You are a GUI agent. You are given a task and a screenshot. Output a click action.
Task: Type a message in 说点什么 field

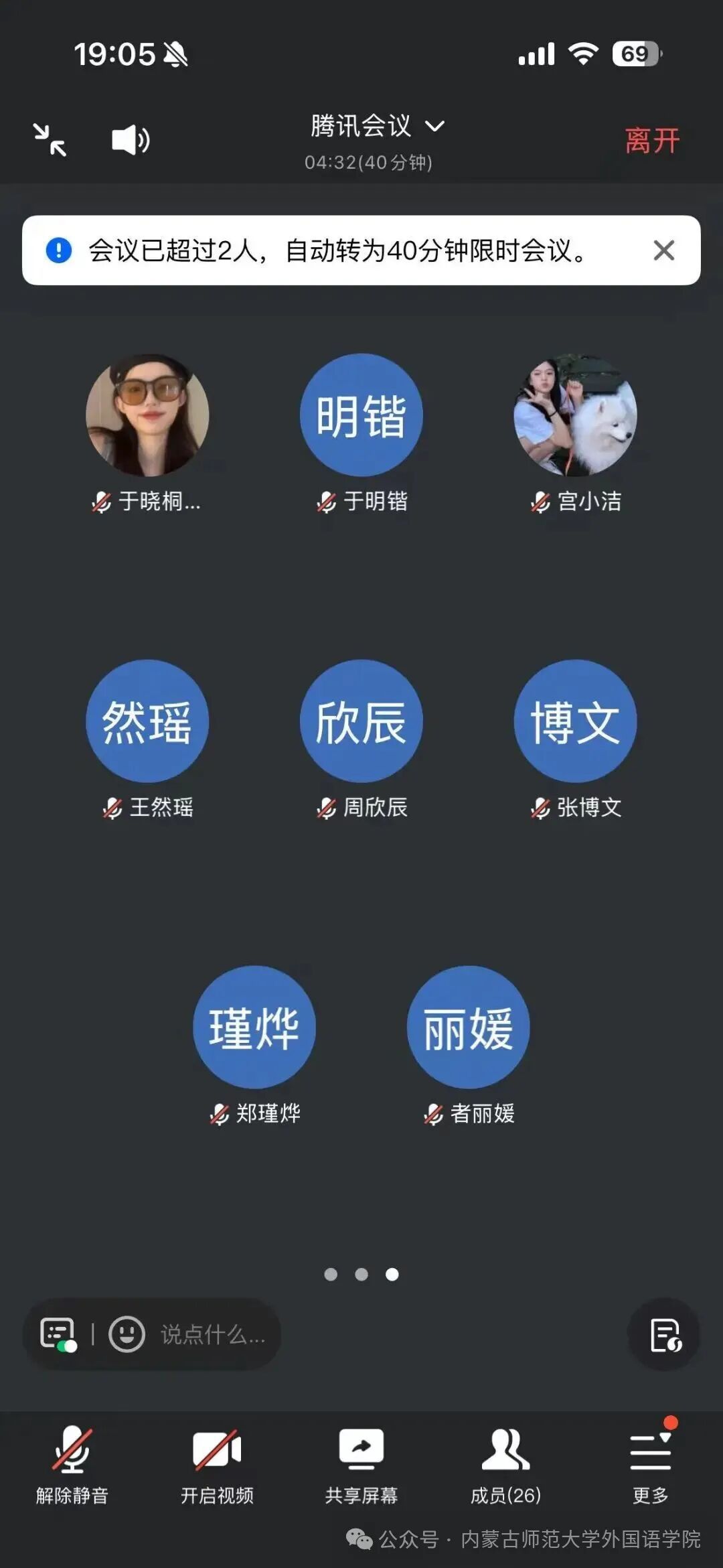pos(213,1334)
